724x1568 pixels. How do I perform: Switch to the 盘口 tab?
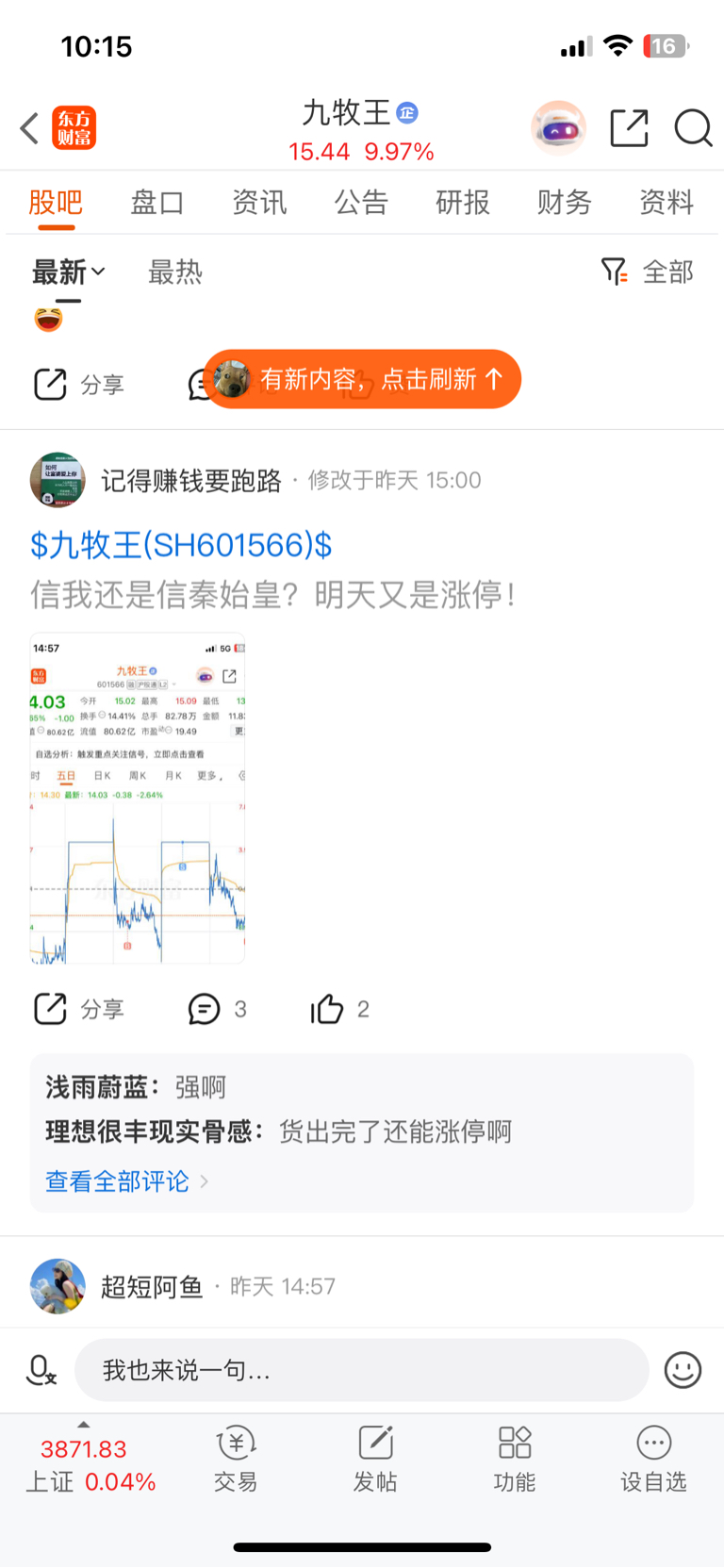156,202
